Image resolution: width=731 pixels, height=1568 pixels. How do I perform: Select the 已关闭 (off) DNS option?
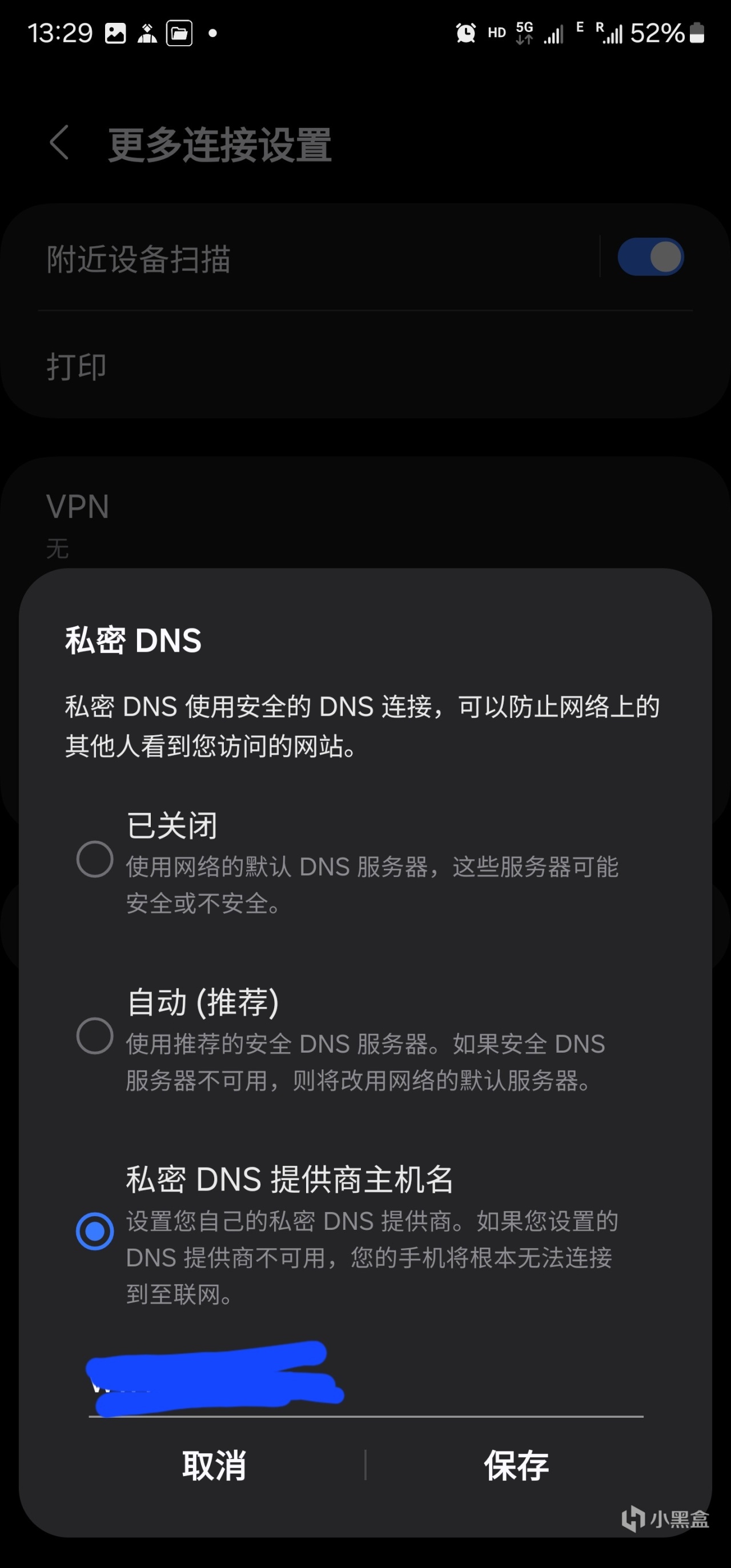(x=95, y=859)
